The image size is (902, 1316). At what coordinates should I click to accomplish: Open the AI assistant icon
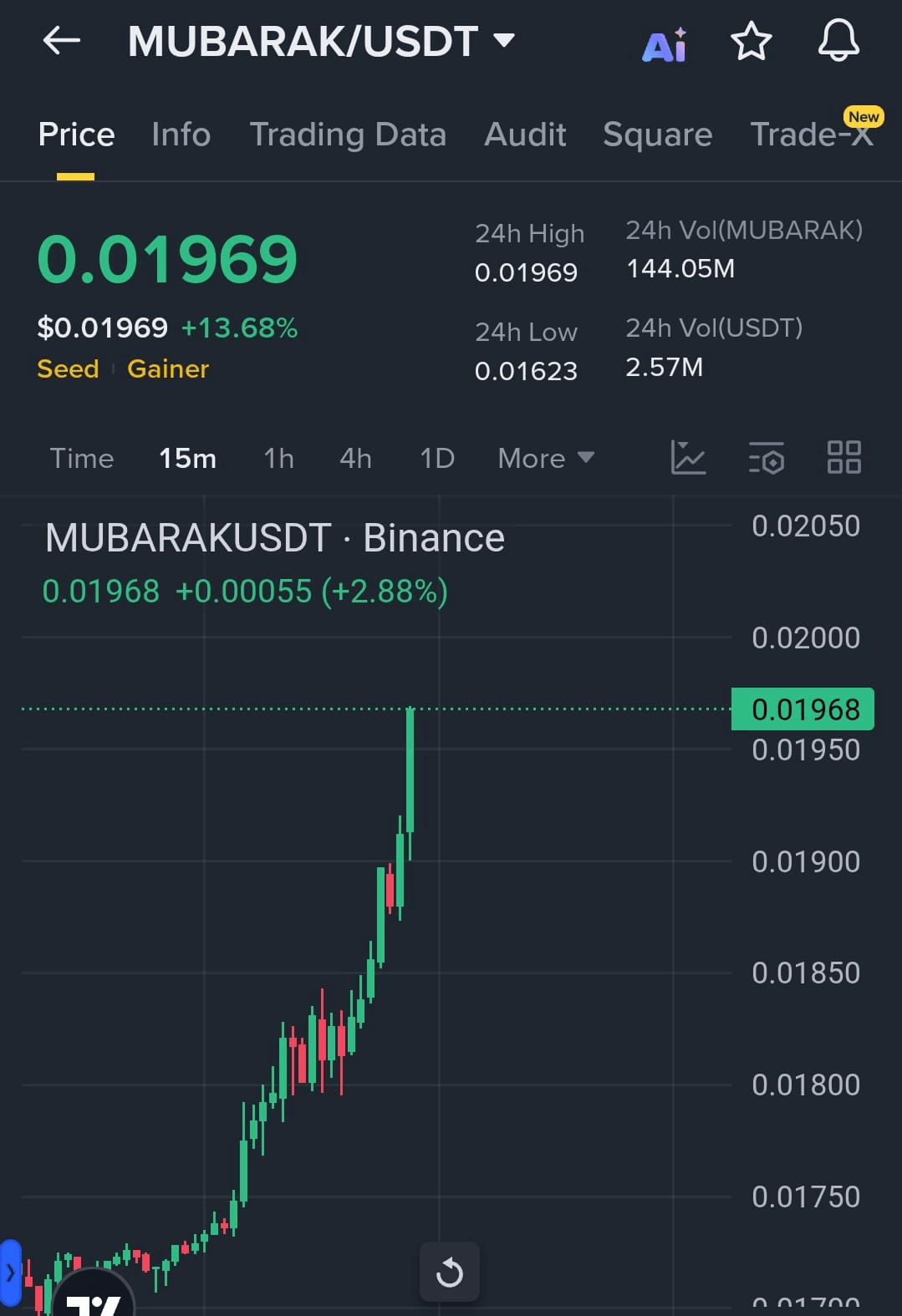pyautogui.click(x=665, y=44)
